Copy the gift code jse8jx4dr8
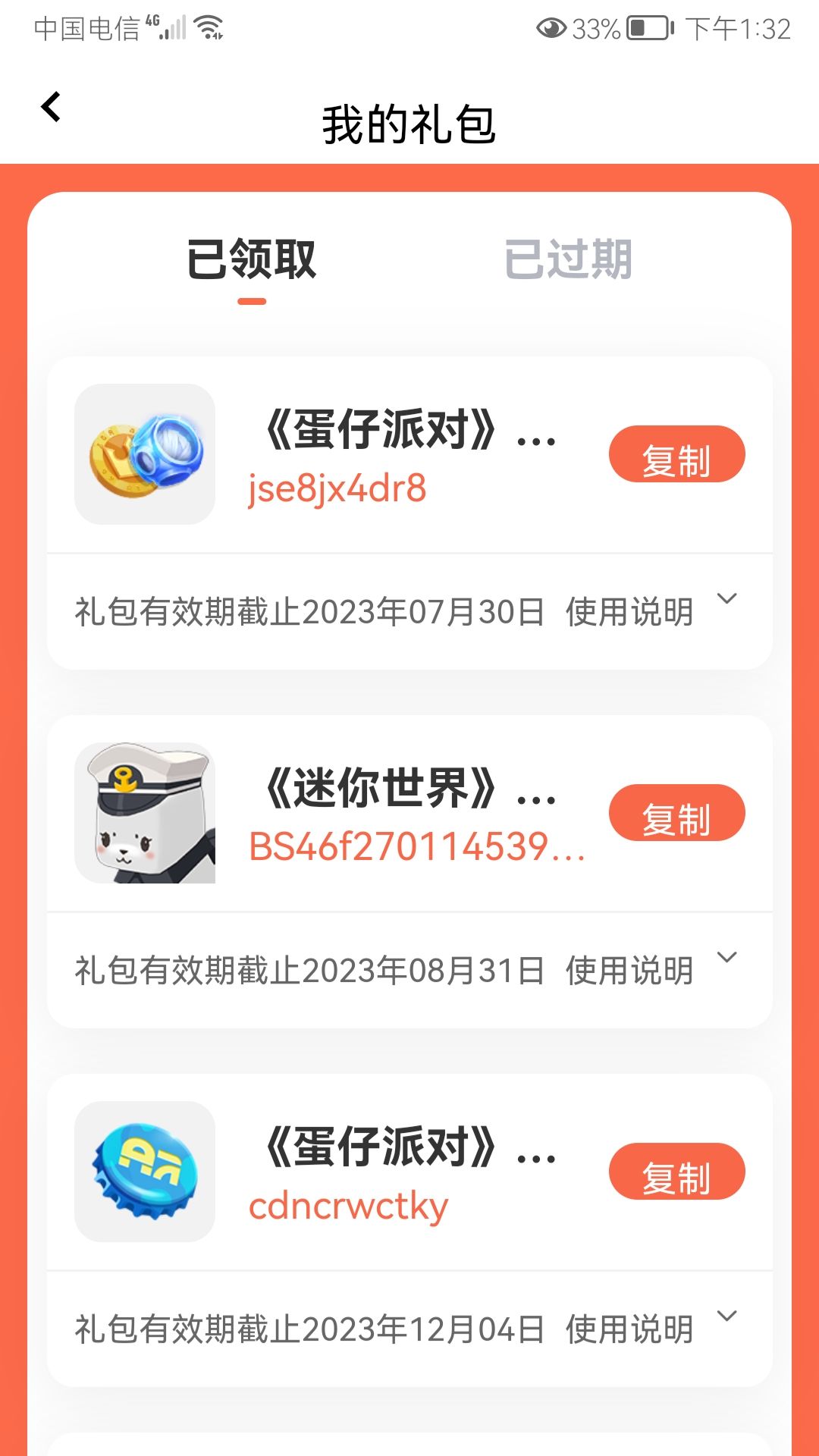819x1456 pixels. pyautogui.click(x=676, y=455)
